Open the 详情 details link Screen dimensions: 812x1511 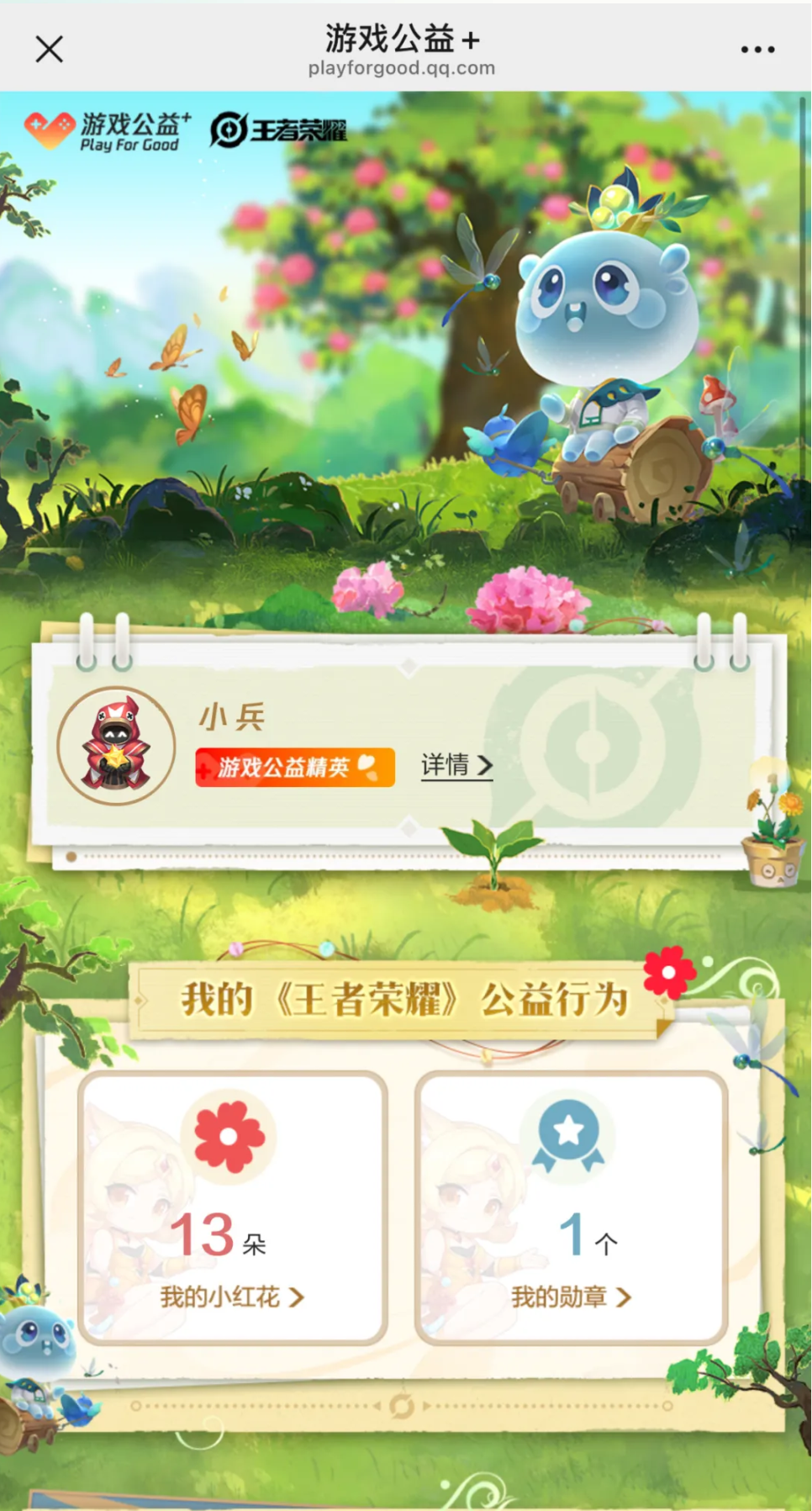(456, 765)
